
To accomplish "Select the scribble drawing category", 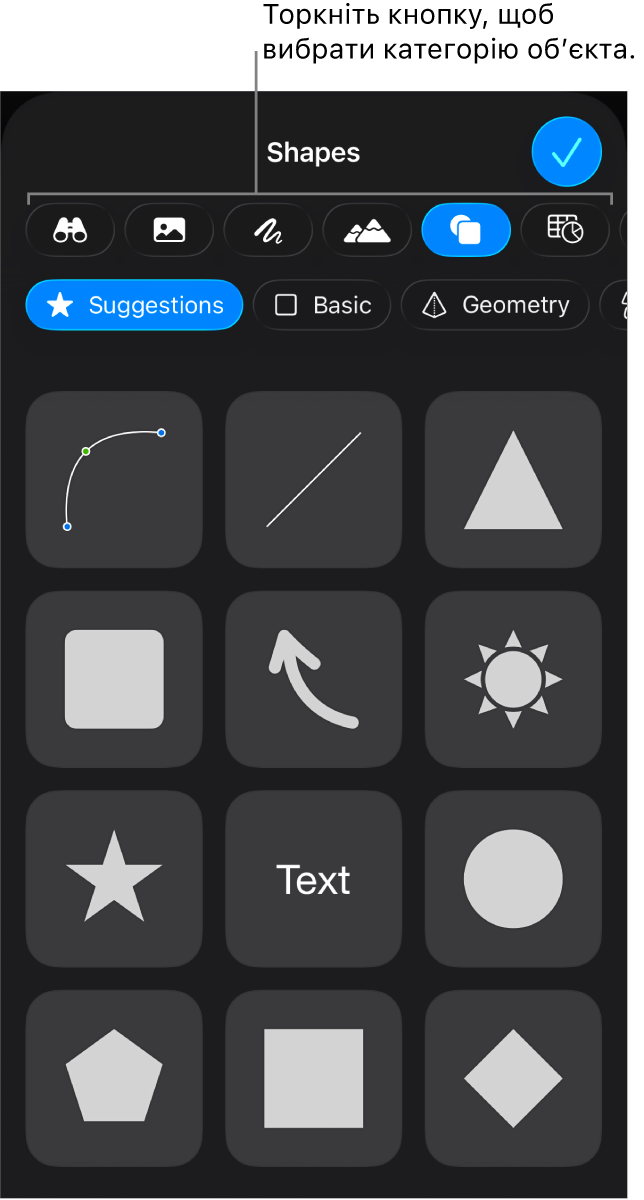I will pos(268,230).
